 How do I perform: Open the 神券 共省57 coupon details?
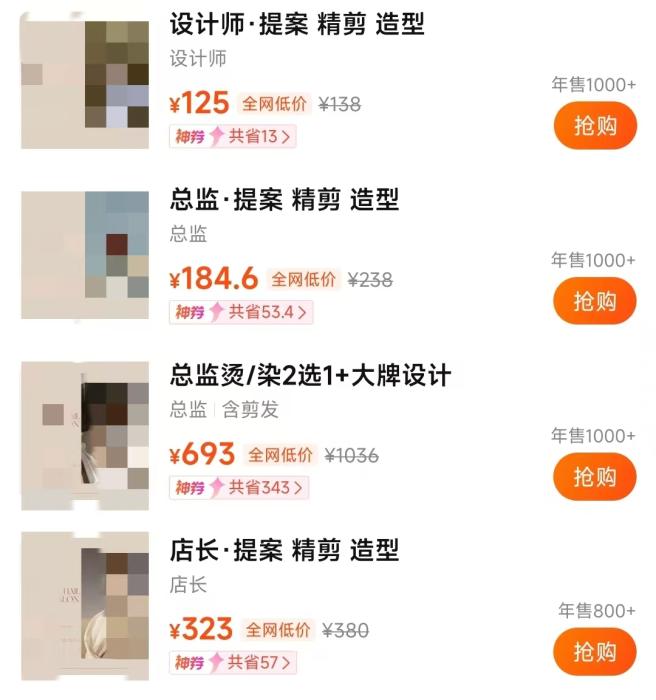233,662
